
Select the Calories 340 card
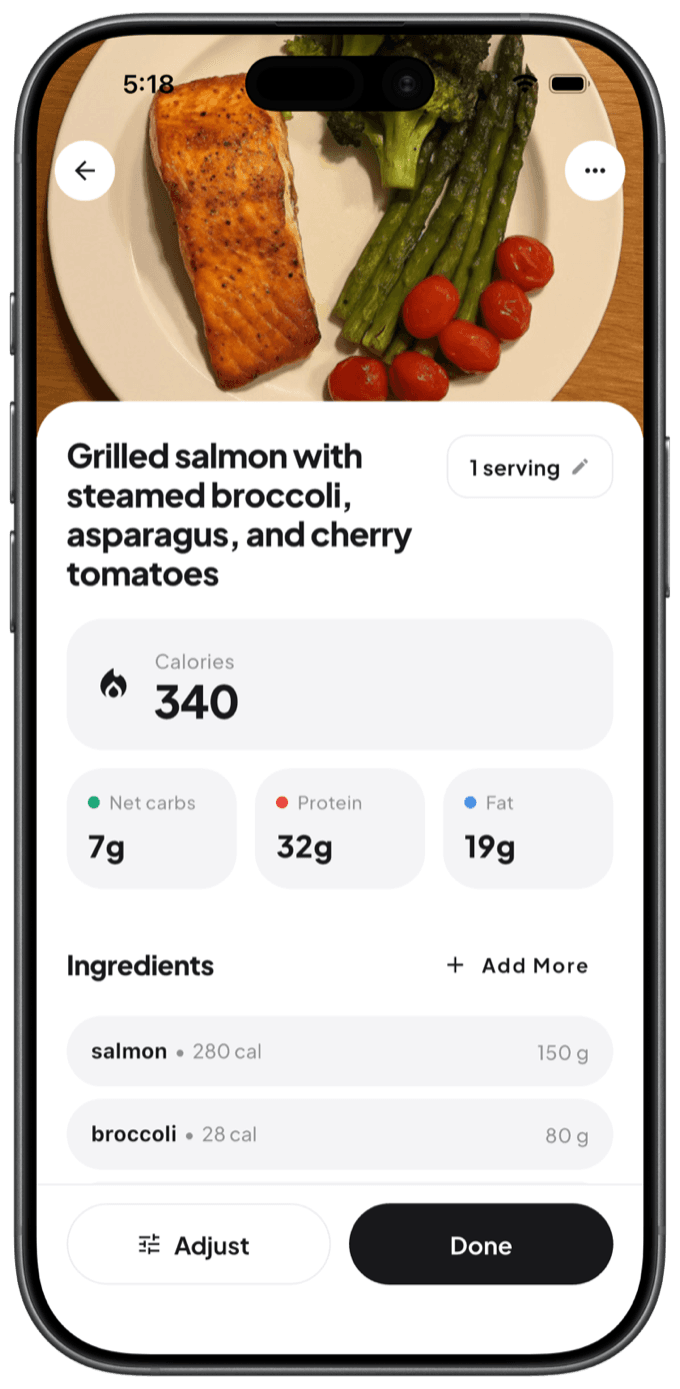pyautogui.click(x=340, y=685)
